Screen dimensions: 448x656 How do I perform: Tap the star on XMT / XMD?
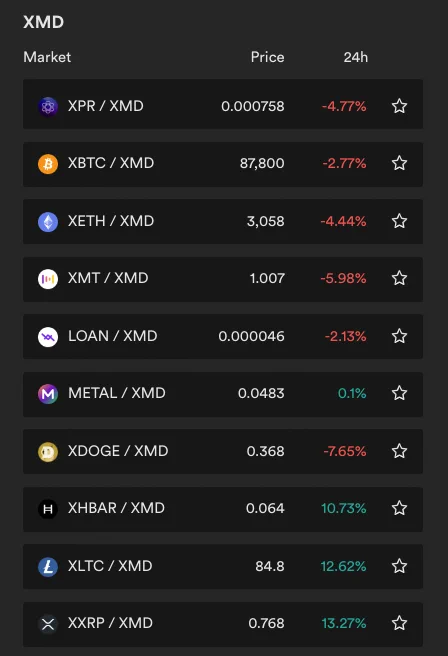coord(399,278)
